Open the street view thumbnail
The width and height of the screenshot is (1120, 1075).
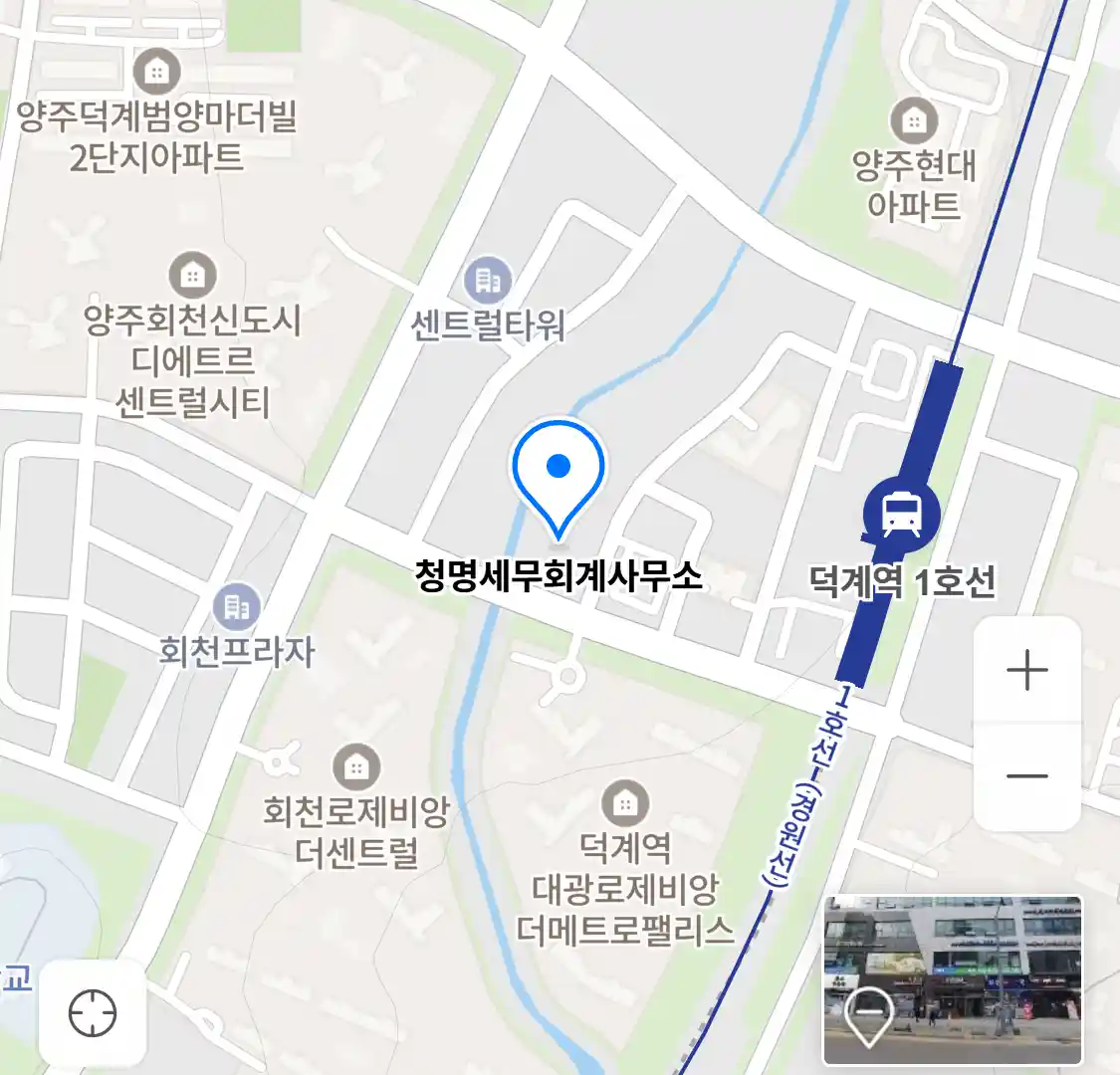pyautogui.click(x=952, y=980)
